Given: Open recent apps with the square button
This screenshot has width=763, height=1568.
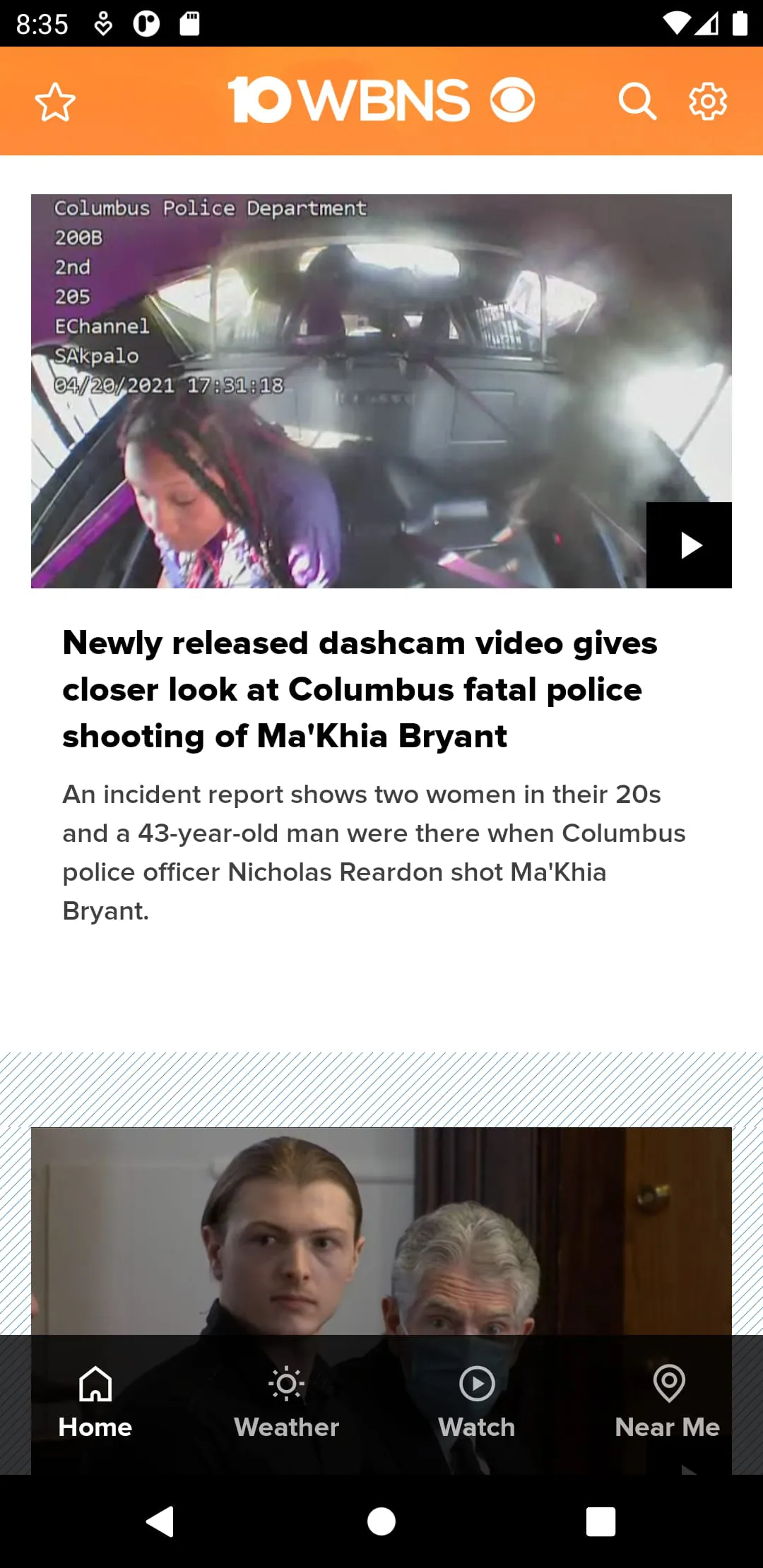Looking at the screenshot, I should point(601,1521).
